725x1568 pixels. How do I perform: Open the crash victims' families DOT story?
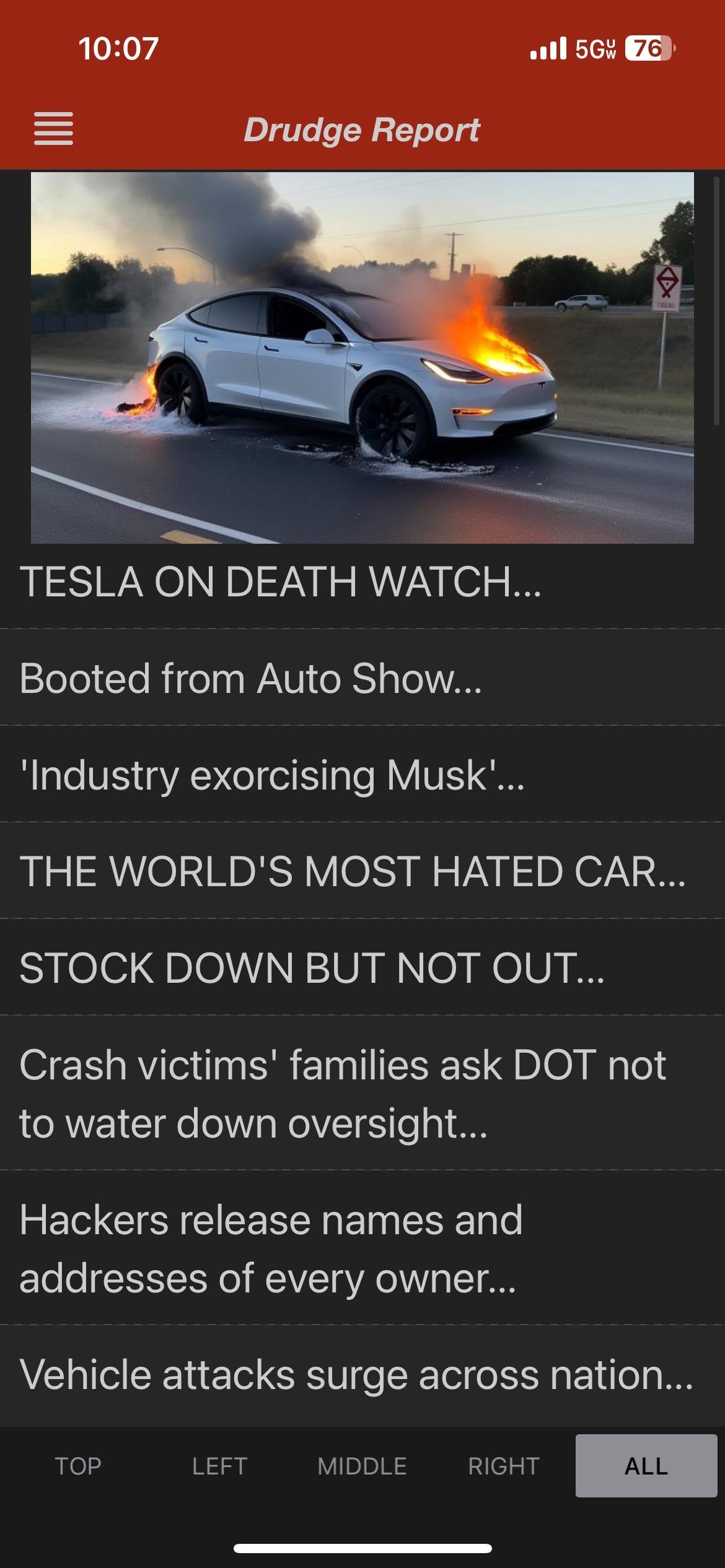click(343, 1094)
